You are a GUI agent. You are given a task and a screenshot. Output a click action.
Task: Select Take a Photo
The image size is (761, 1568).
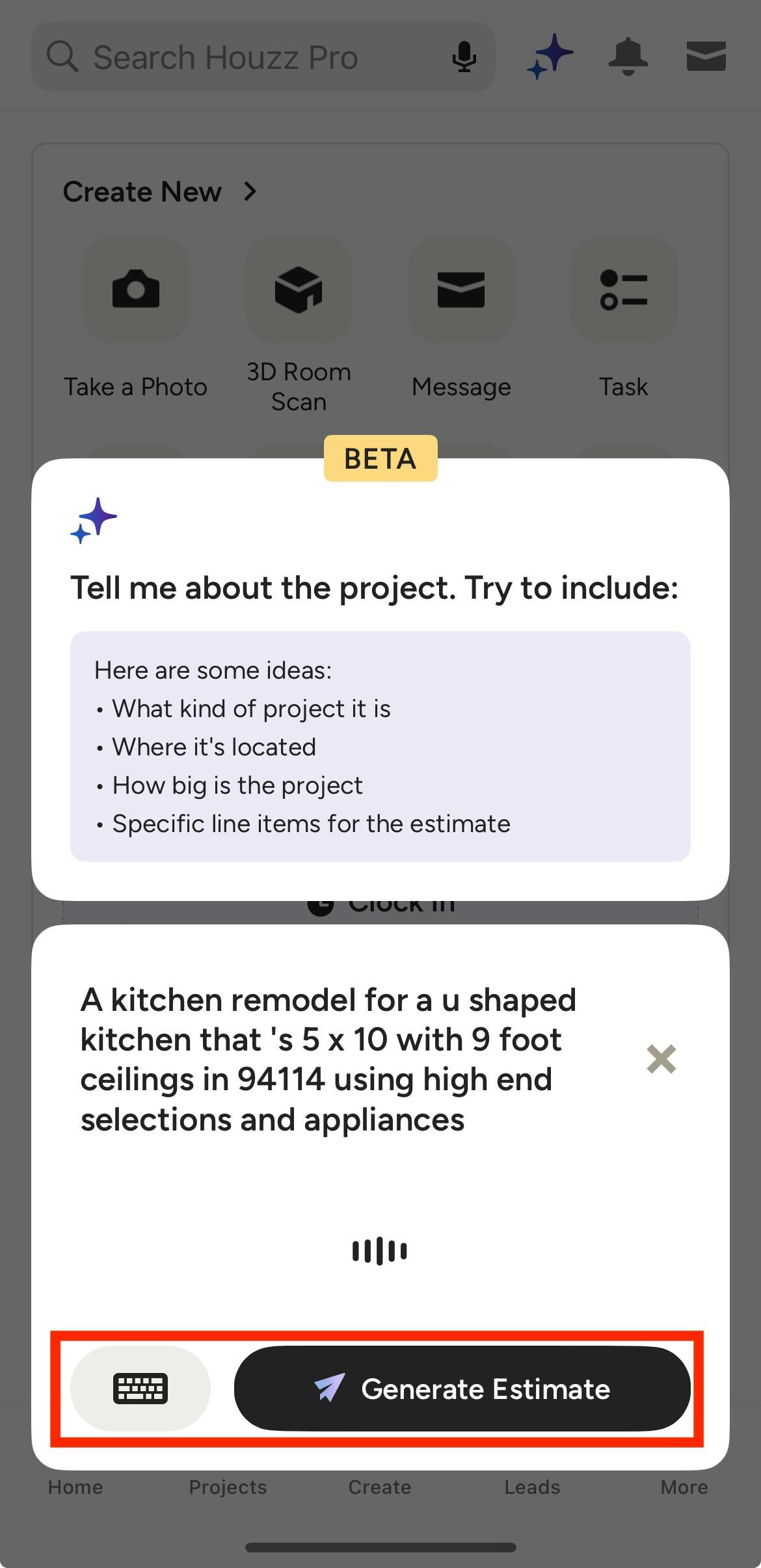(136, 289)
